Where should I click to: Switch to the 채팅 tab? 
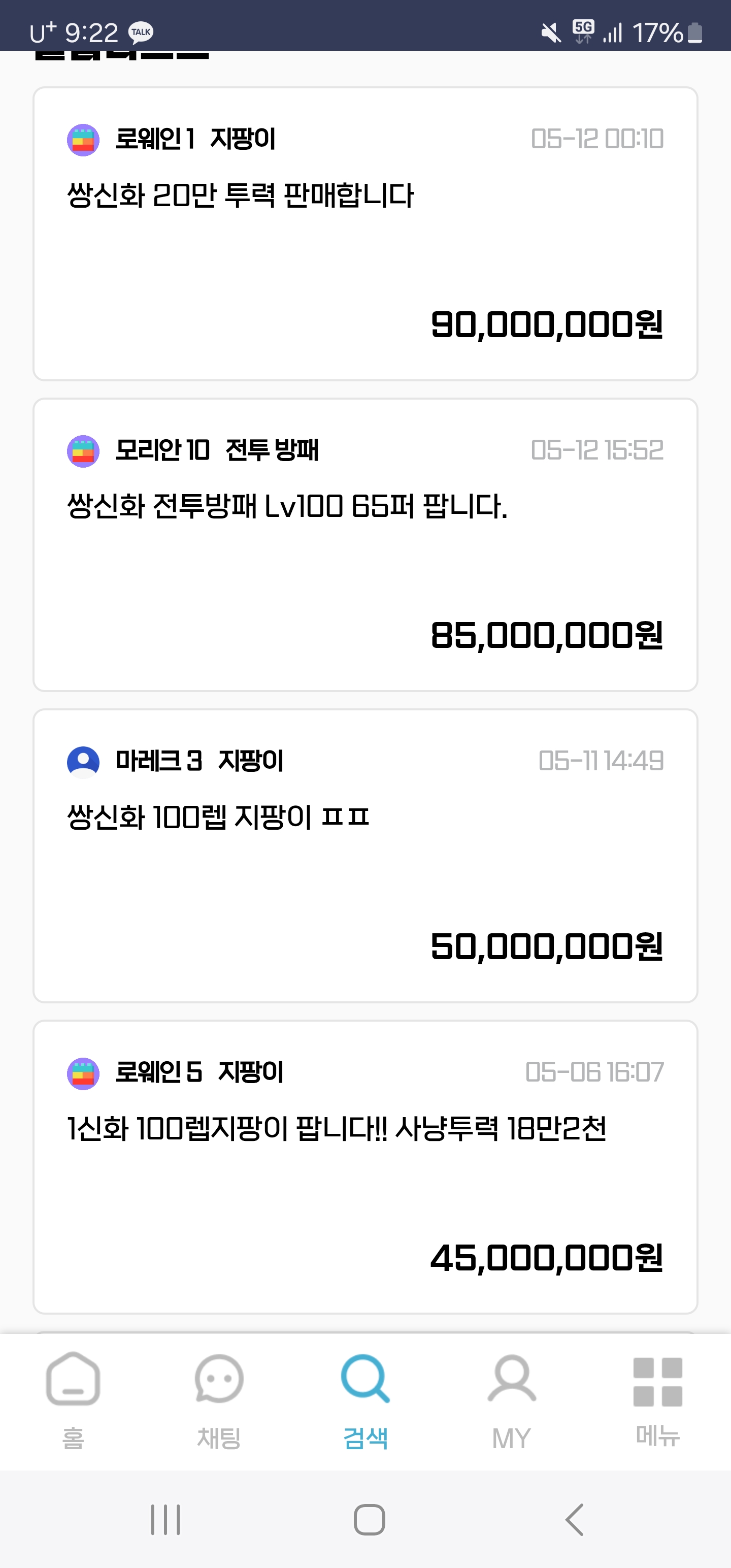(x=219, y=1402)
